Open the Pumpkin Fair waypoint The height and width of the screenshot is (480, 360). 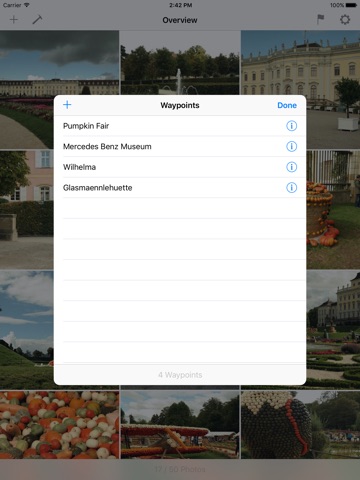(180, 126)
